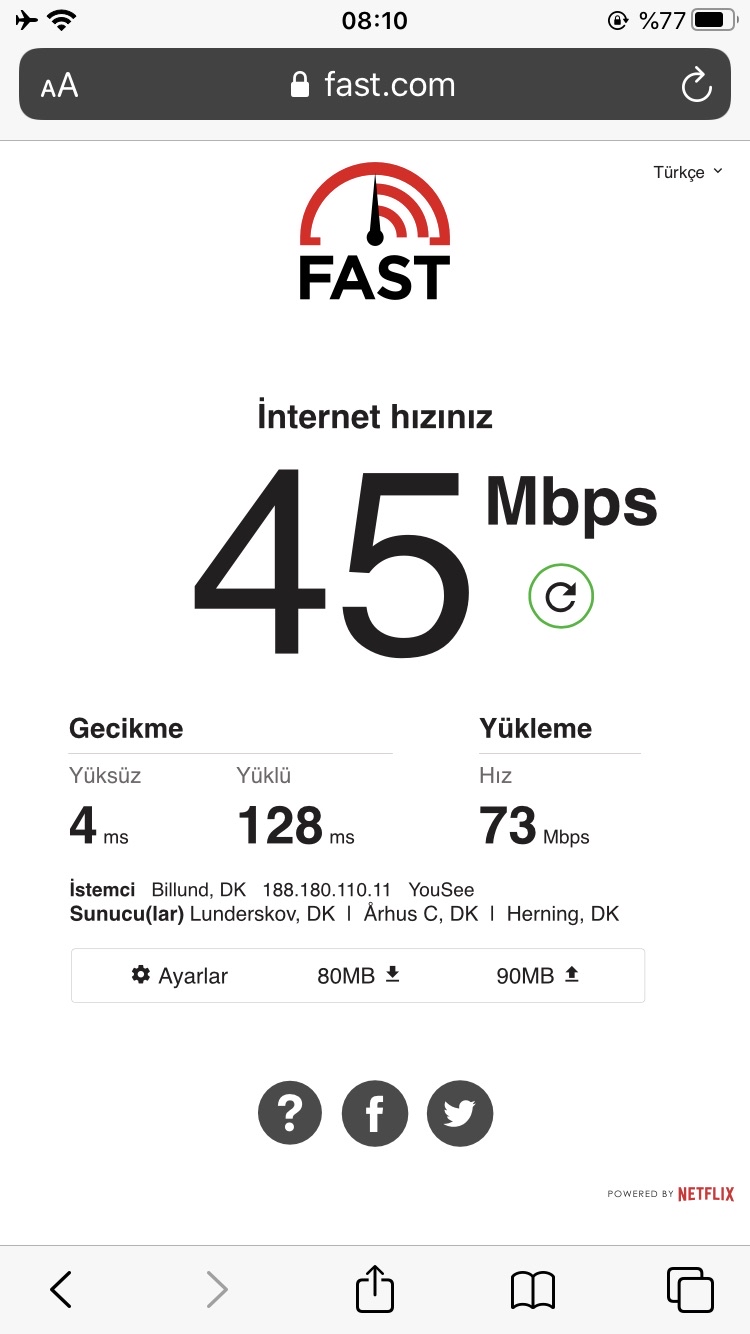Rerun the speed test with the green refresh icon
Viewport: 750px width, 1334px height.
(561, 597)
